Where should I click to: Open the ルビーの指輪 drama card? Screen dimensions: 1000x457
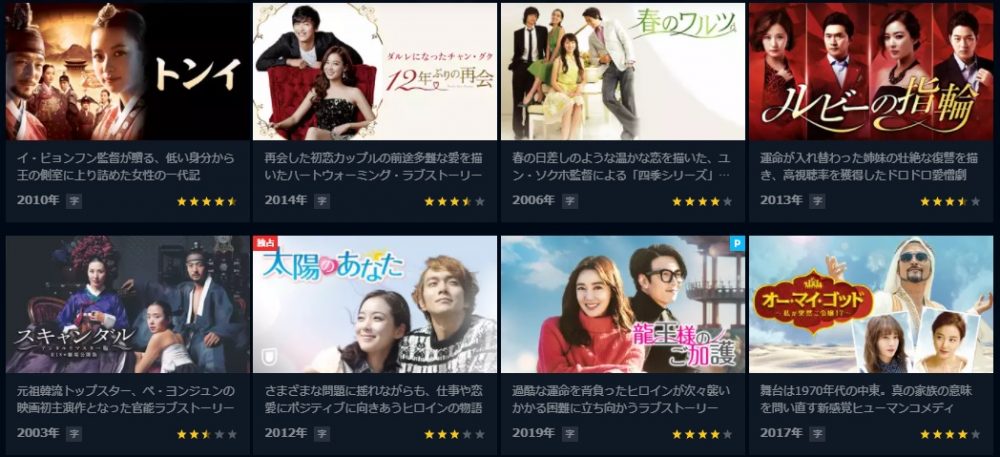pos(870,72)
